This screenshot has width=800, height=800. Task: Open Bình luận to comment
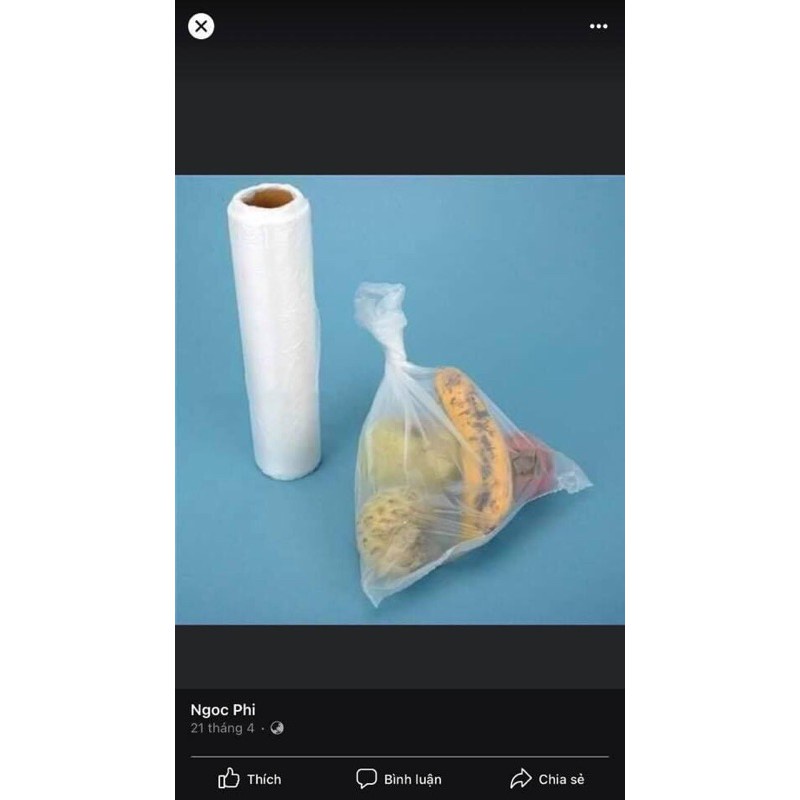click(399, 778)
